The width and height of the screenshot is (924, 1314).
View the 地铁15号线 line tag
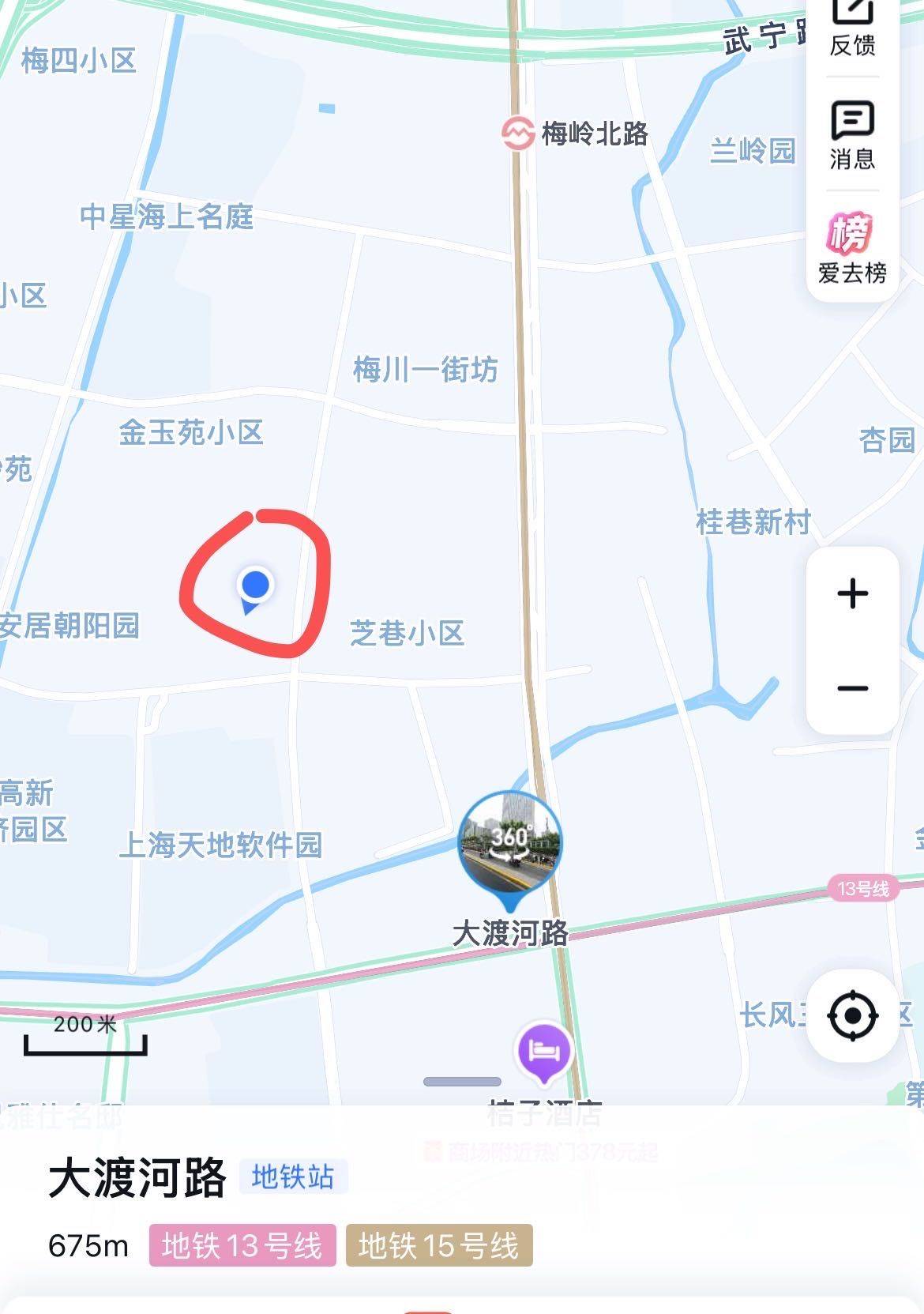(x=439, y=1246)
